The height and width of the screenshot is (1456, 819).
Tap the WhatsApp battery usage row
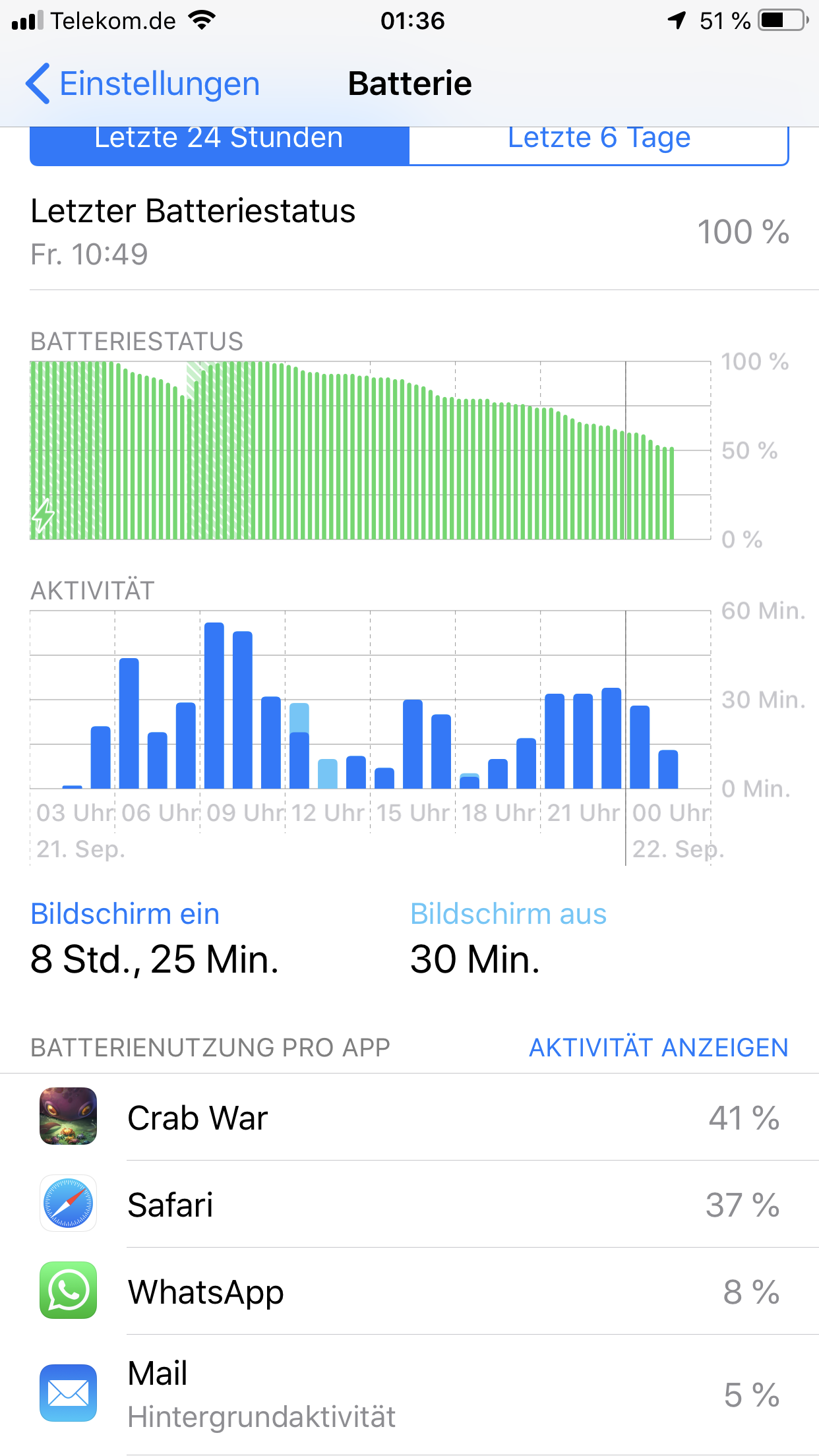409,1292
